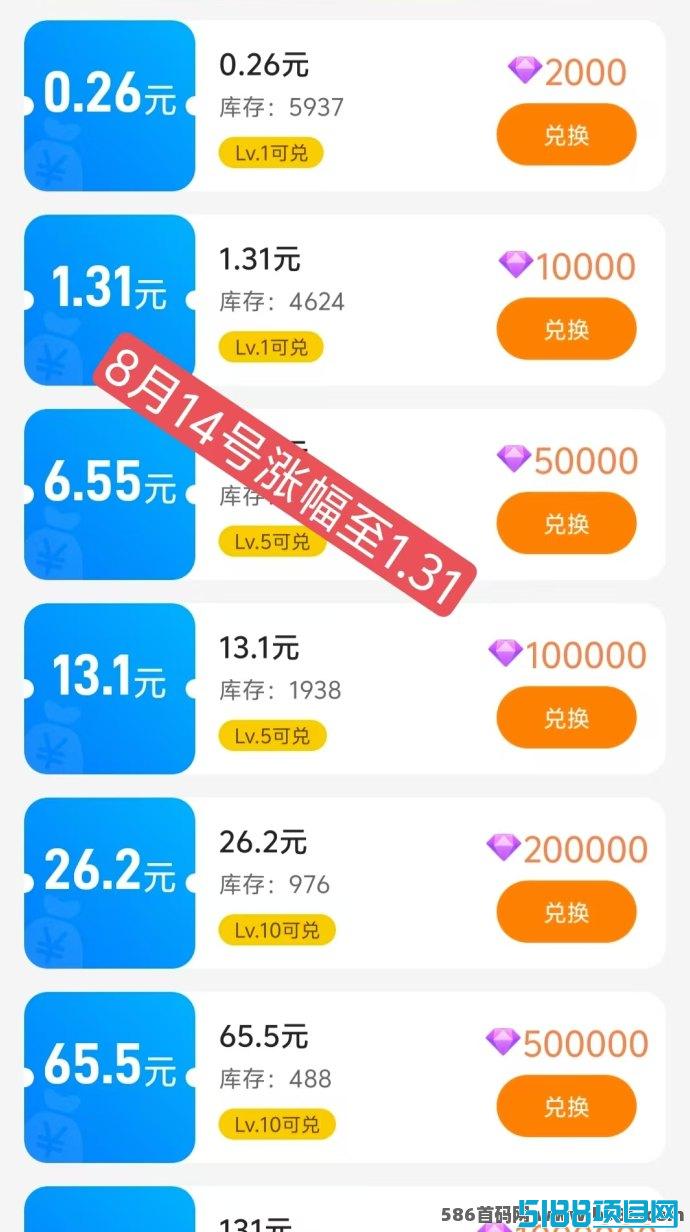
Task: Tap 兑换 for the 65.5元 coupon
Action: click(566, 1106)
